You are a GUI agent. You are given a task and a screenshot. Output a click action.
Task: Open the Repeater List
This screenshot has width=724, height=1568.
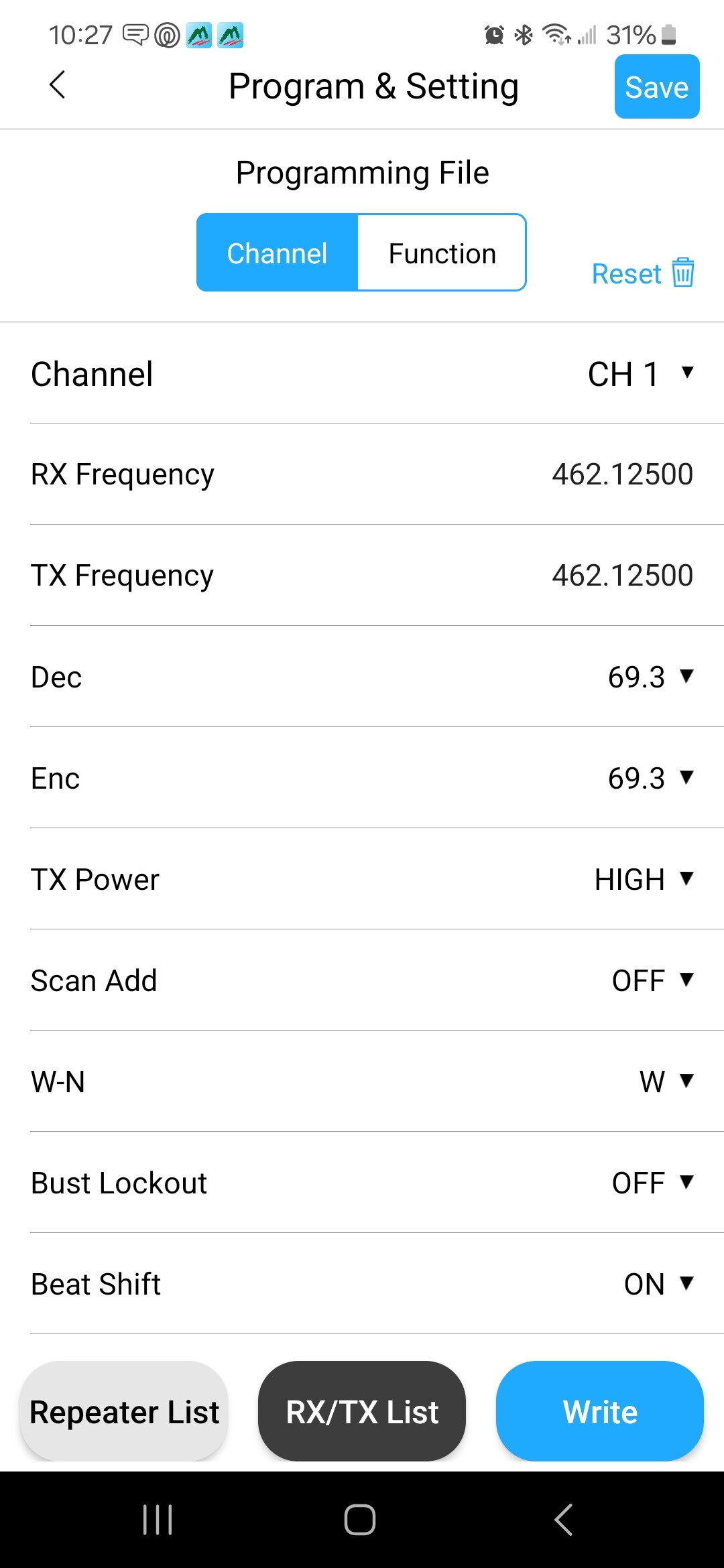(x=124, y=1411)
